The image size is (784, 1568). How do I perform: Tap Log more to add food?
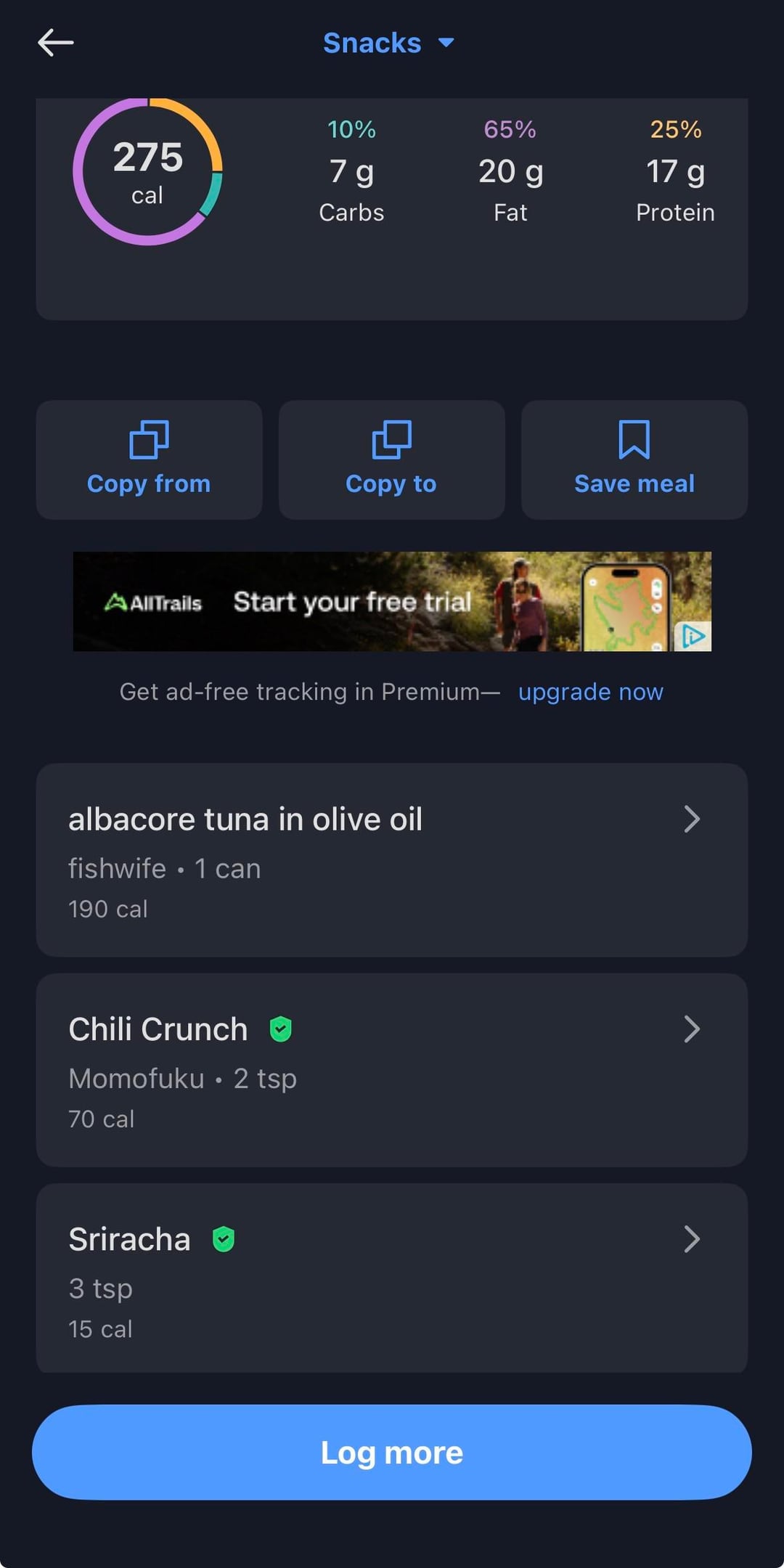click(x=391, y=1453)
